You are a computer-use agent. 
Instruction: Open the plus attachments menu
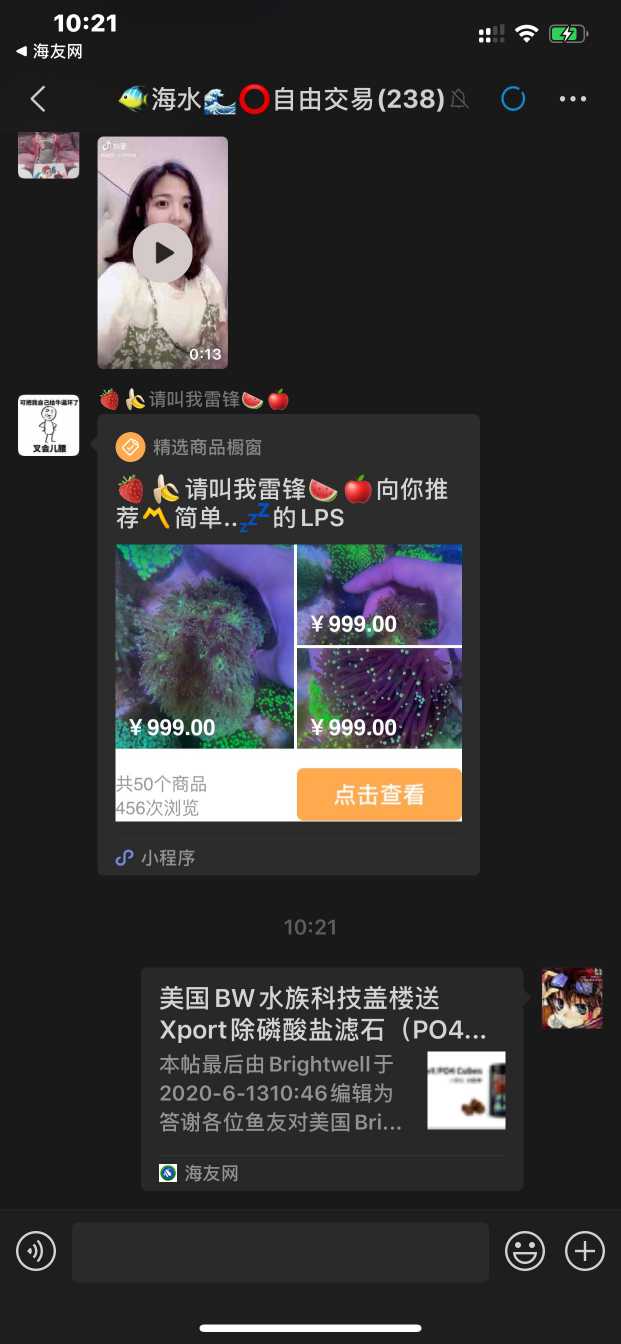(x=585, y=1251)
